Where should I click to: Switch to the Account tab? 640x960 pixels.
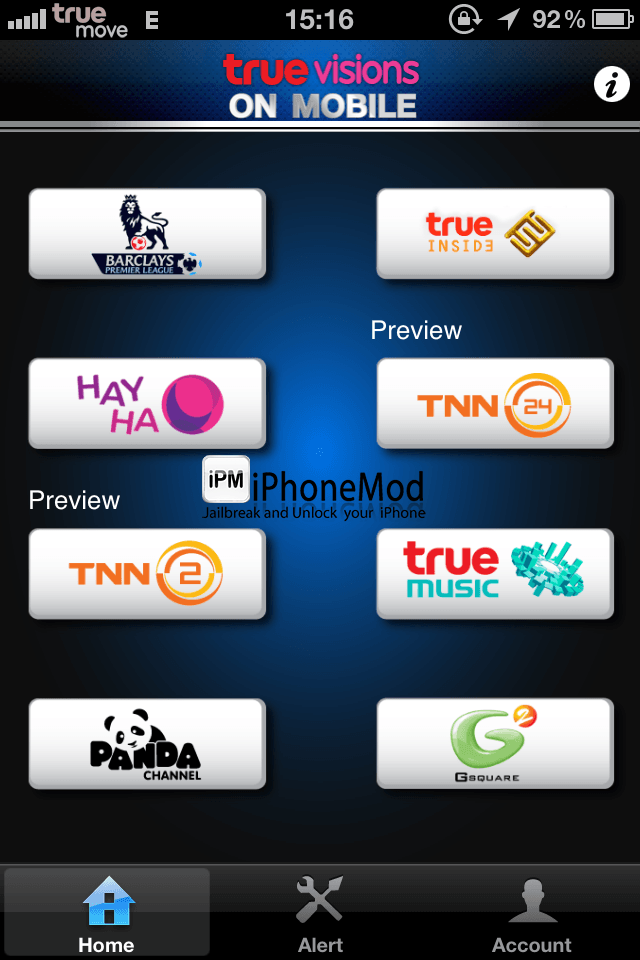coord(532,914)
